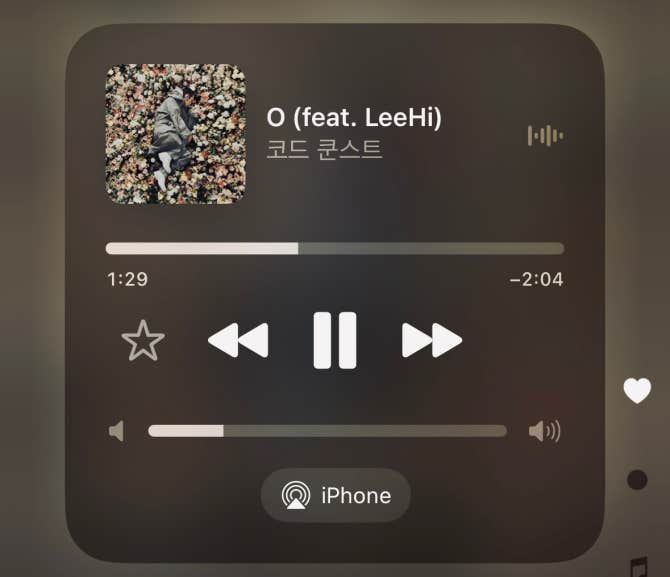This screenshot has width=670, height=577.
Task: Open the iPhone AirPlay output picker
Action: tap(336, 495)
